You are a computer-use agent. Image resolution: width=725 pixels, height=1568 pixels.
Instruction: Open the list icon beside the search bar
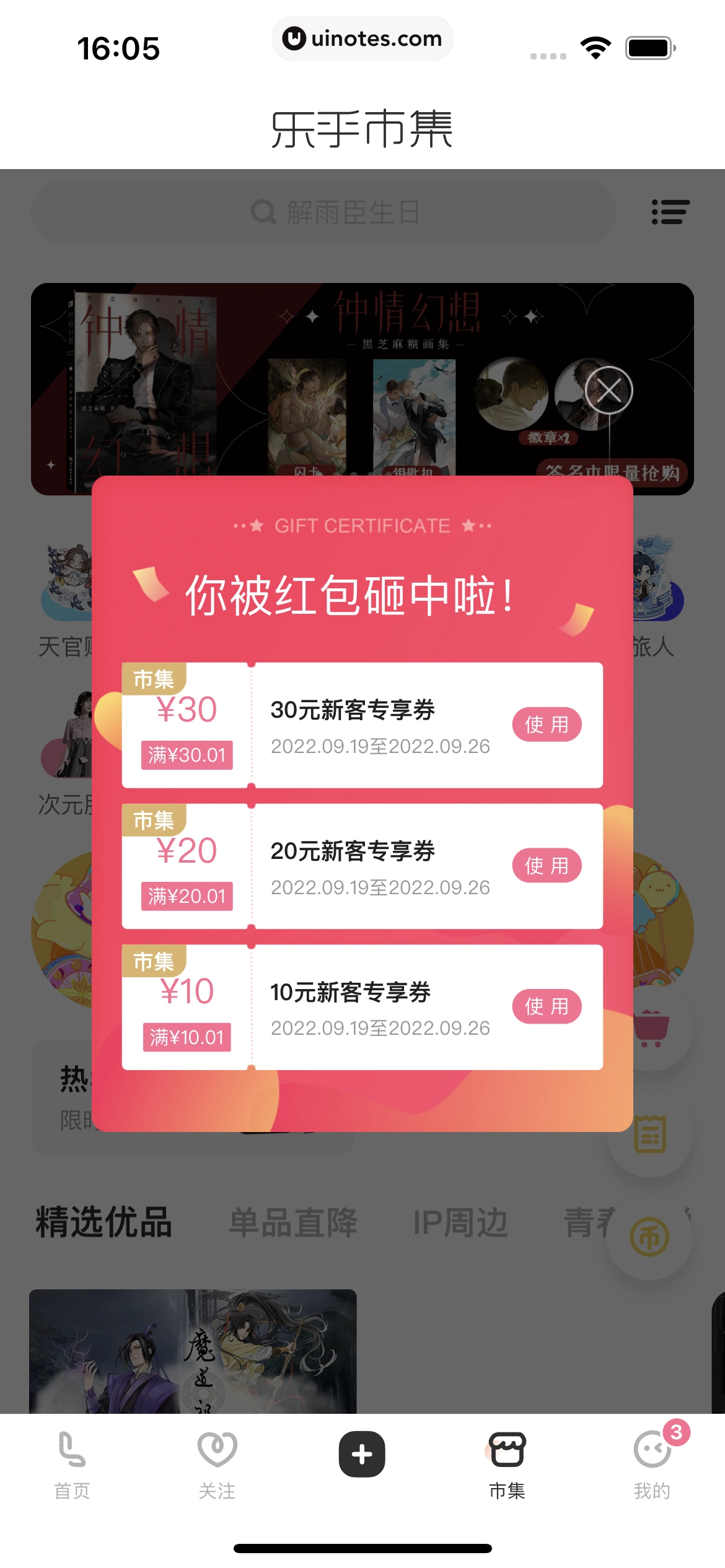(671, 213)
